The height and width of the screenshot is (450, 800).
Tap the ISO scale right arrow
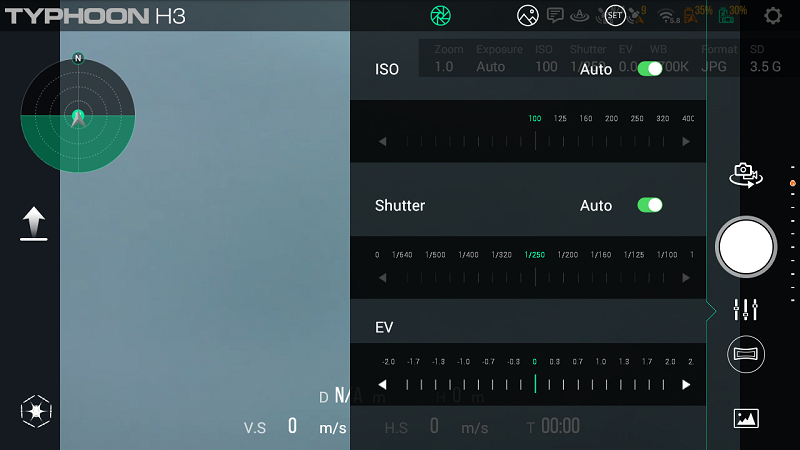(685, 142)
